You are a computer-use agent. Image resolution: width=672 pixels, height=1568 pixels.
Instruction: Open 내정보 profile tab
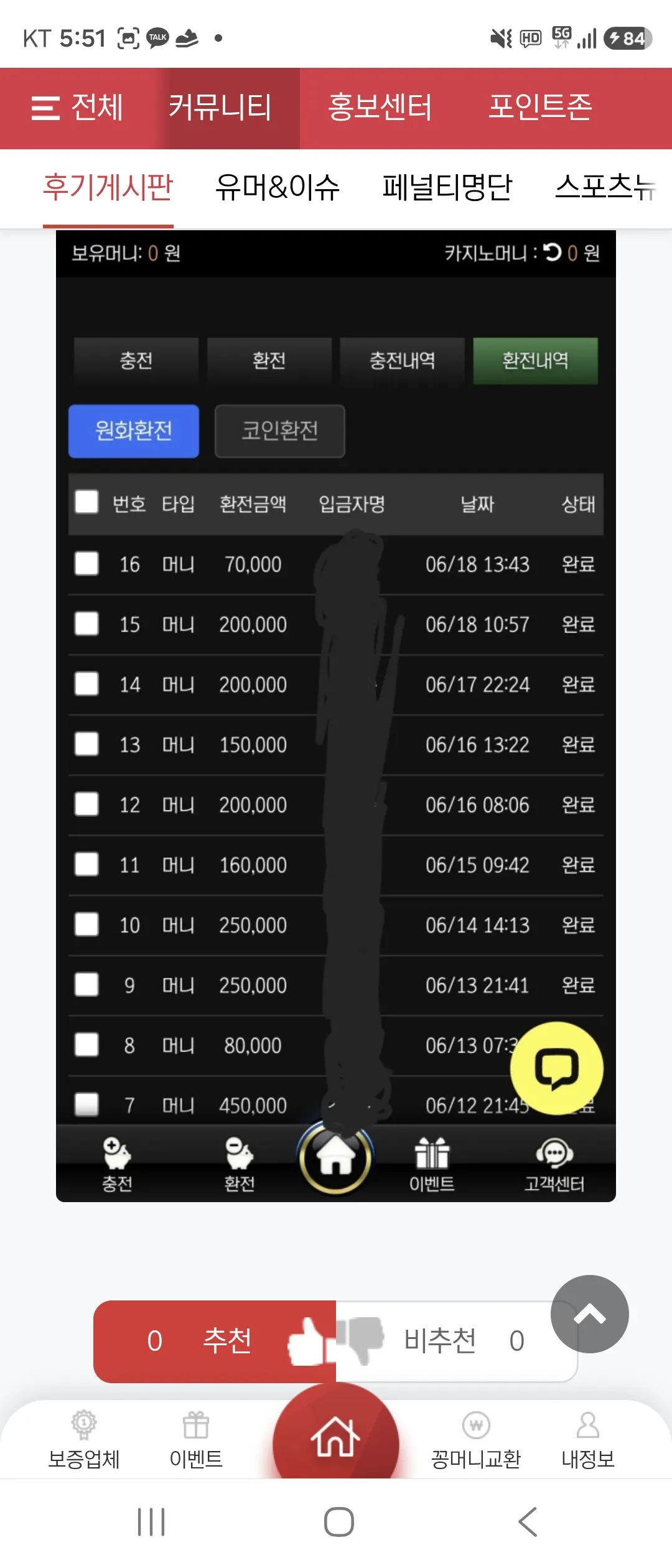[x=588, y=1440]
